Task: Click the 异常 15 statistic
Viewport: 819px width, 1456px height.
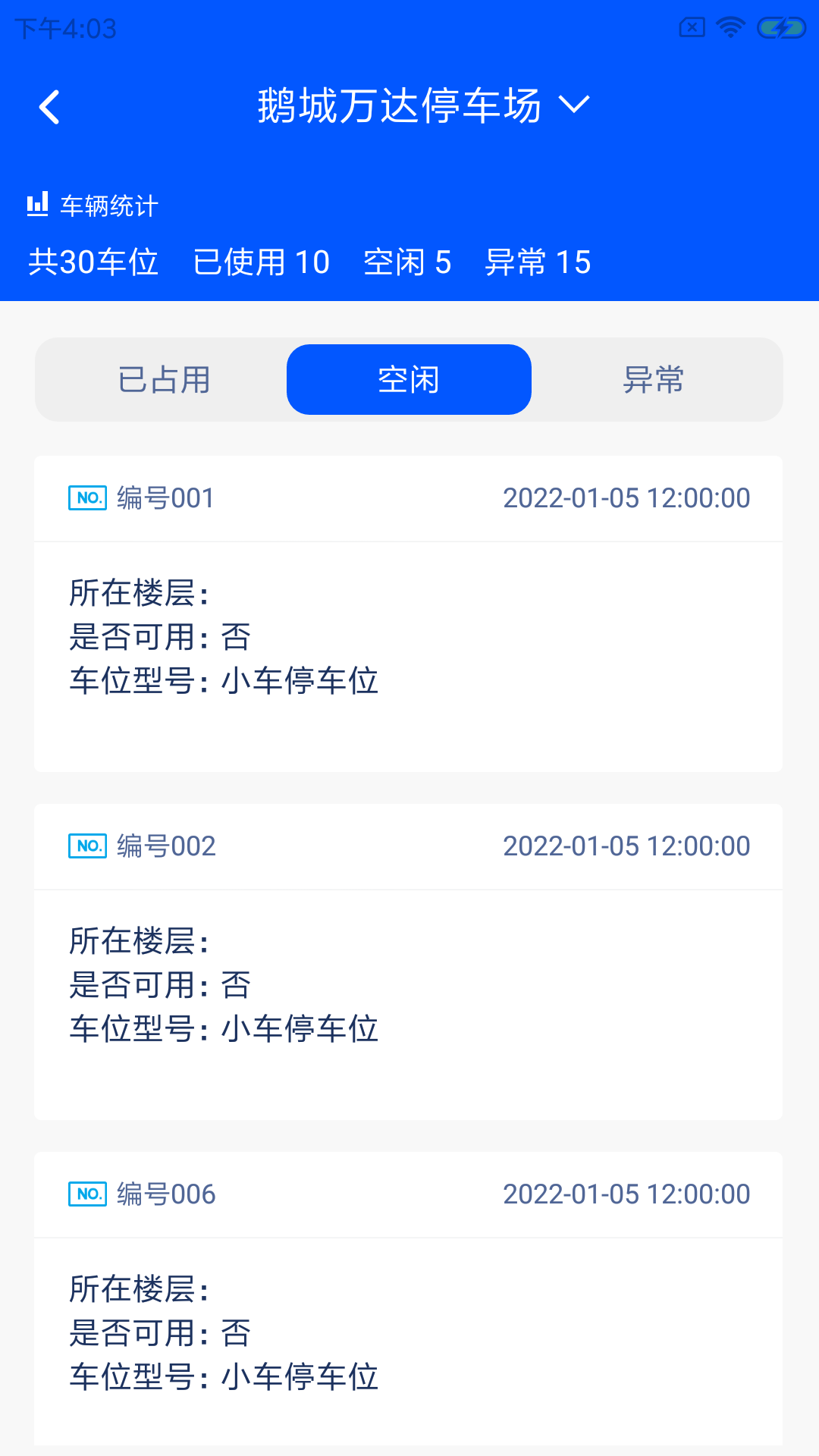Action: (538, 262)
